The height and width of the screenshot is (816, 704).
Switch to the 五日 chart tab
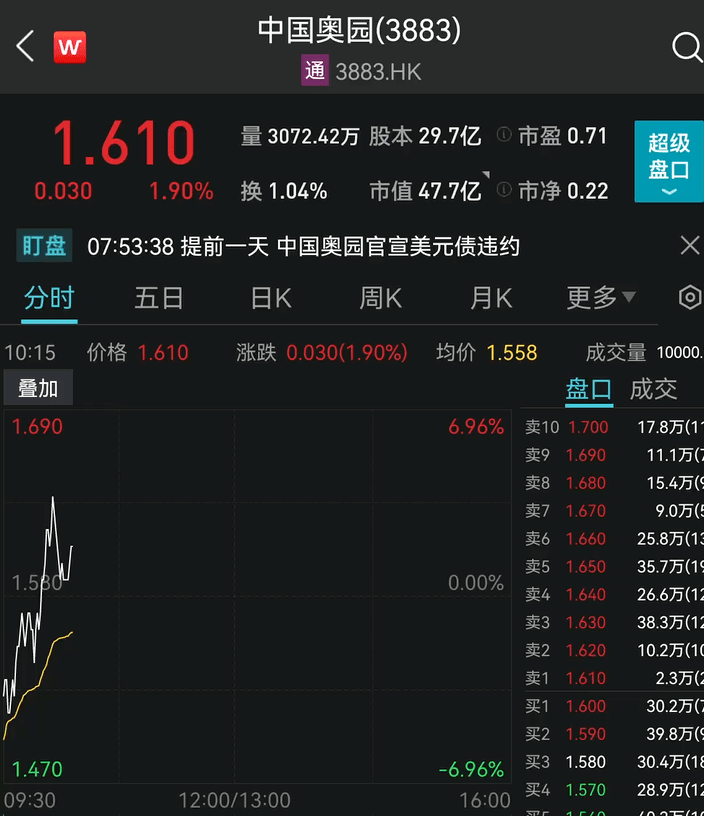[159, 297]
